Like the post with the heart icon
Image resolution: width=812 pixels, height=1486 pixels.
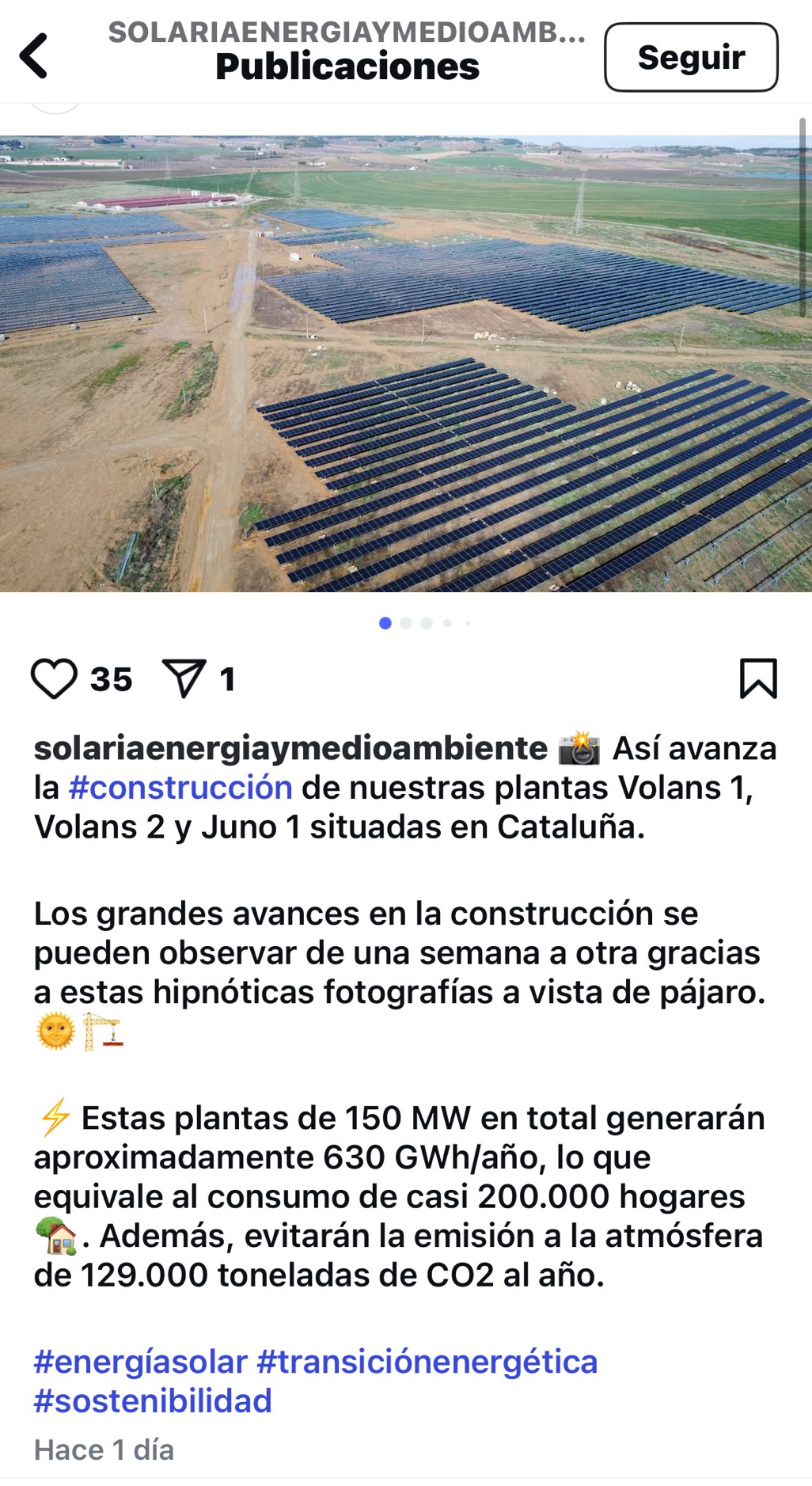[x=54, y=678]
